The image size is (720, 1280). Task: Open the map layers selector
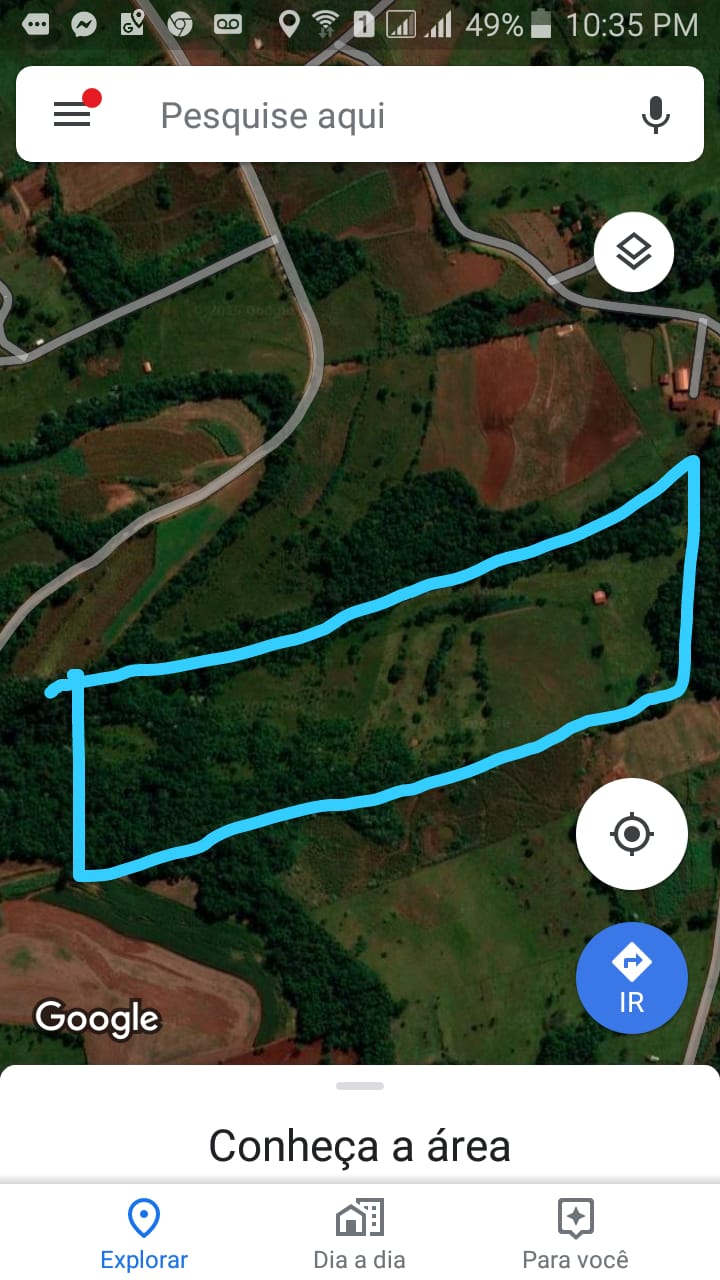click(x=633, y=253)
